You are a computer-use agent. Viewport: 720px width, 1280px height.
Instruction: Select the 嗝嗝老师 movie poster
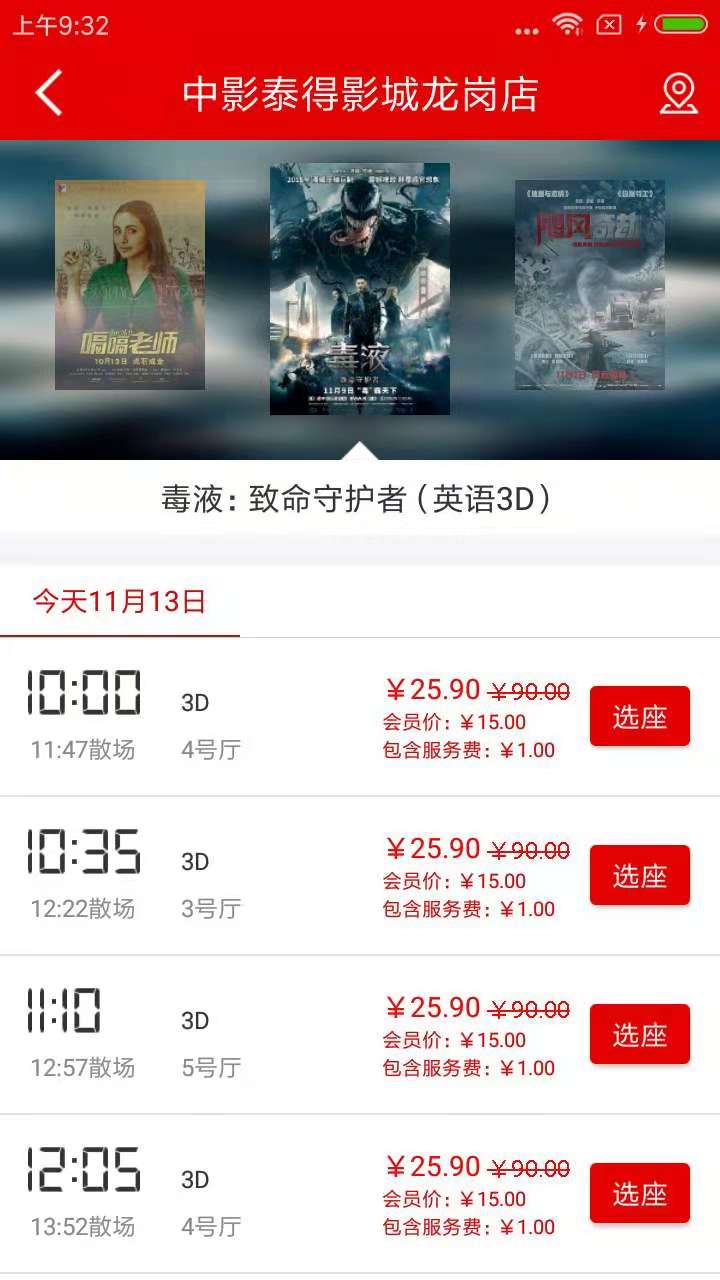click(x=130, y=285)
